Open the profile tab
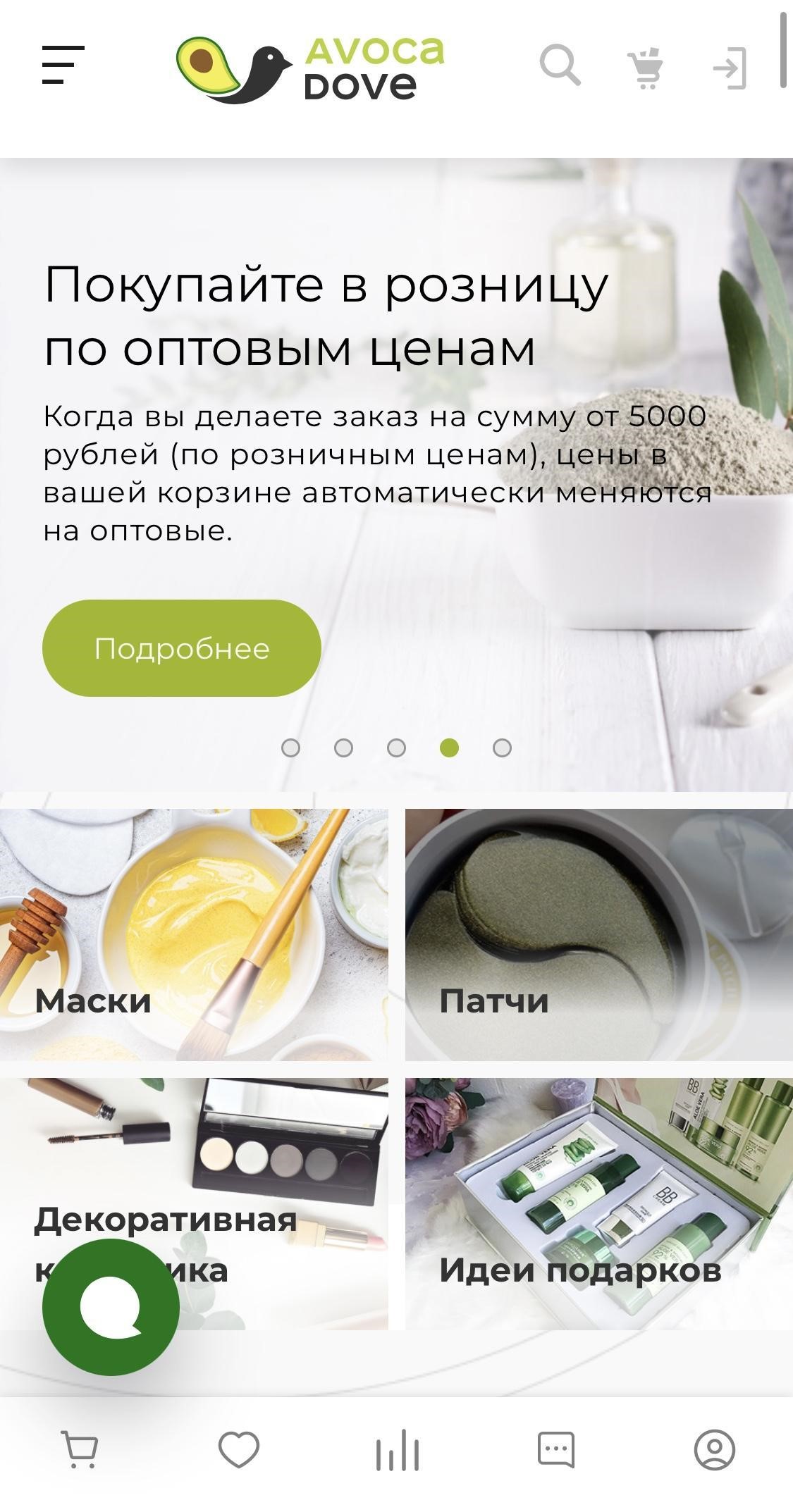Image resolution: width=793 pixels, height=1512 pixels. click(x=715, y=1450)
